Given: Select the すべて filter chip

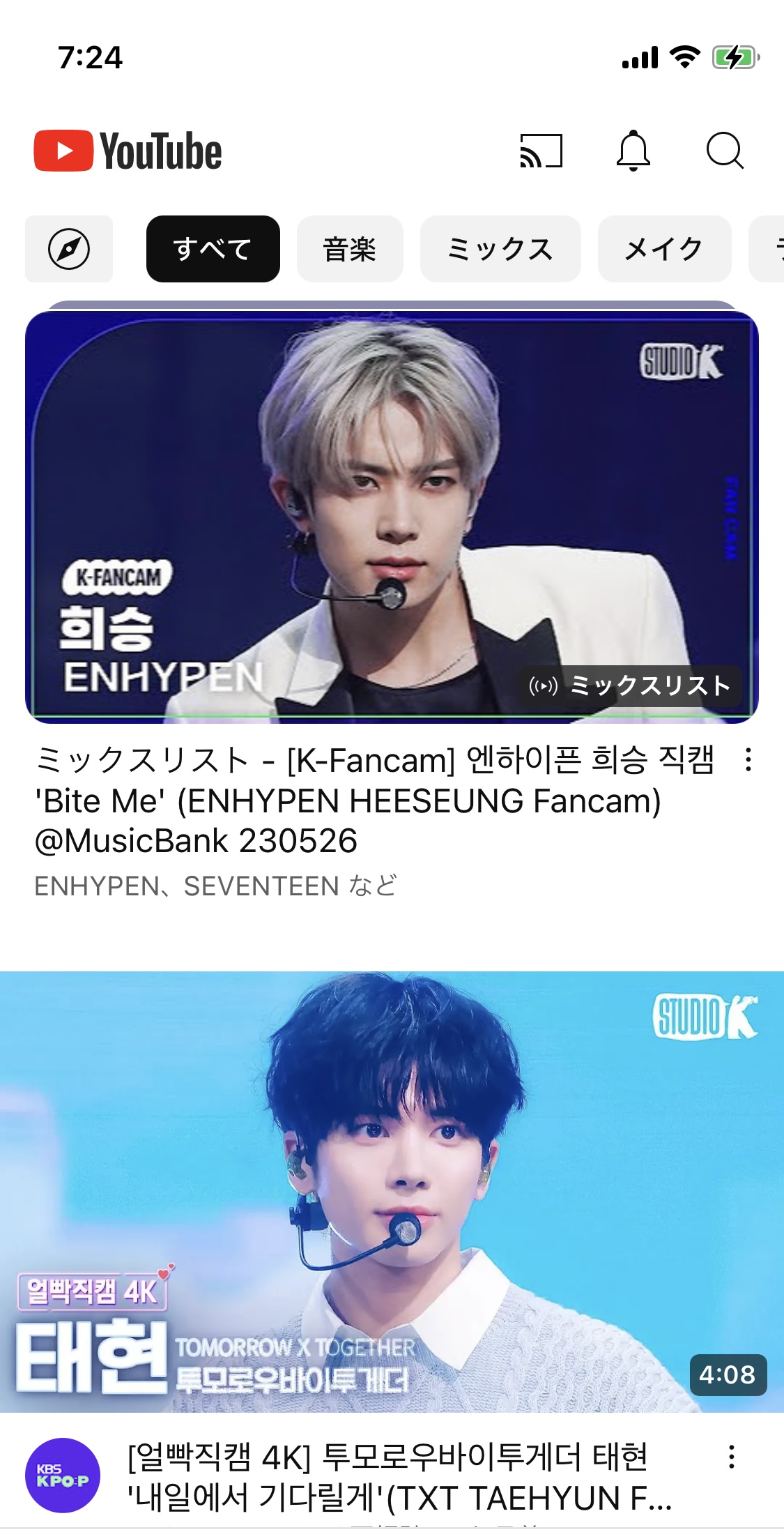Looking at the screenshot, I should coord(213,249).
